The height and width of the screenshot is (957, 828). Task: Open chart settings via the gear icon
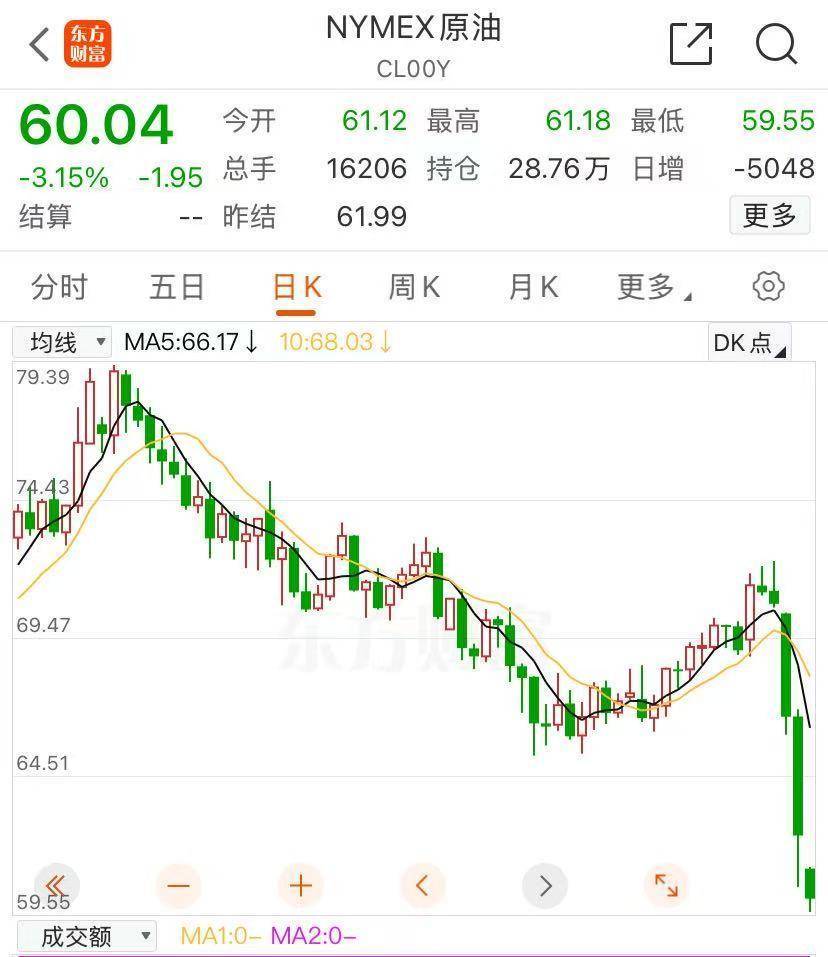(767, 286)
